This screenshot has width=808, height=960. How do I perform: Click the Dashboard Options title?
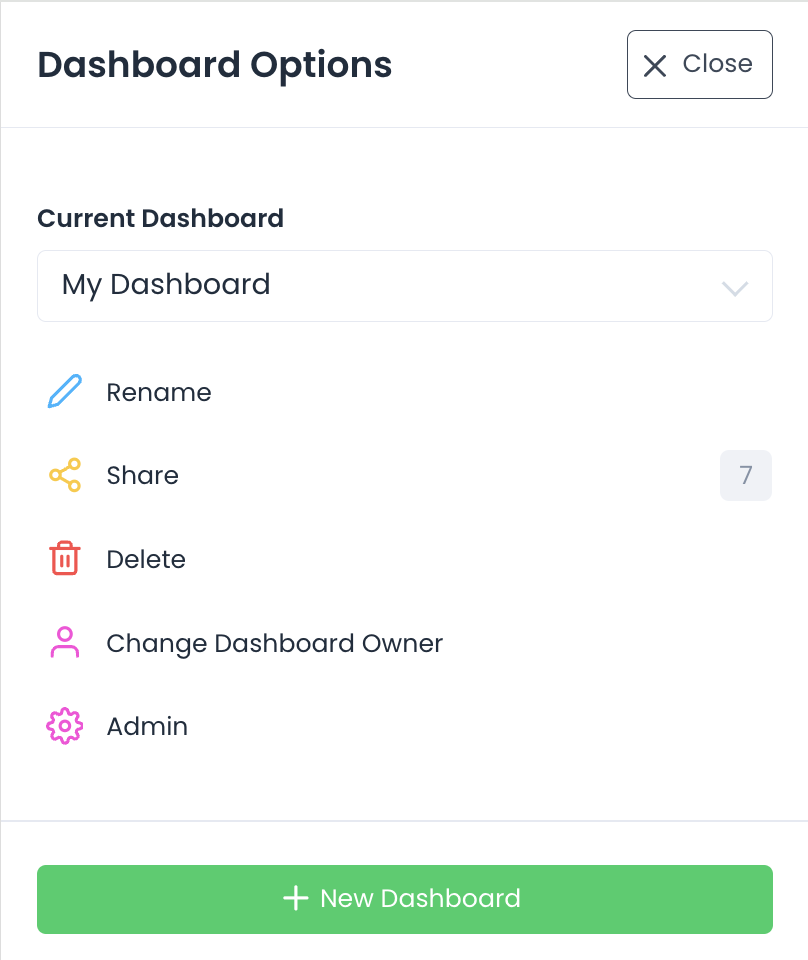[215, 64]
